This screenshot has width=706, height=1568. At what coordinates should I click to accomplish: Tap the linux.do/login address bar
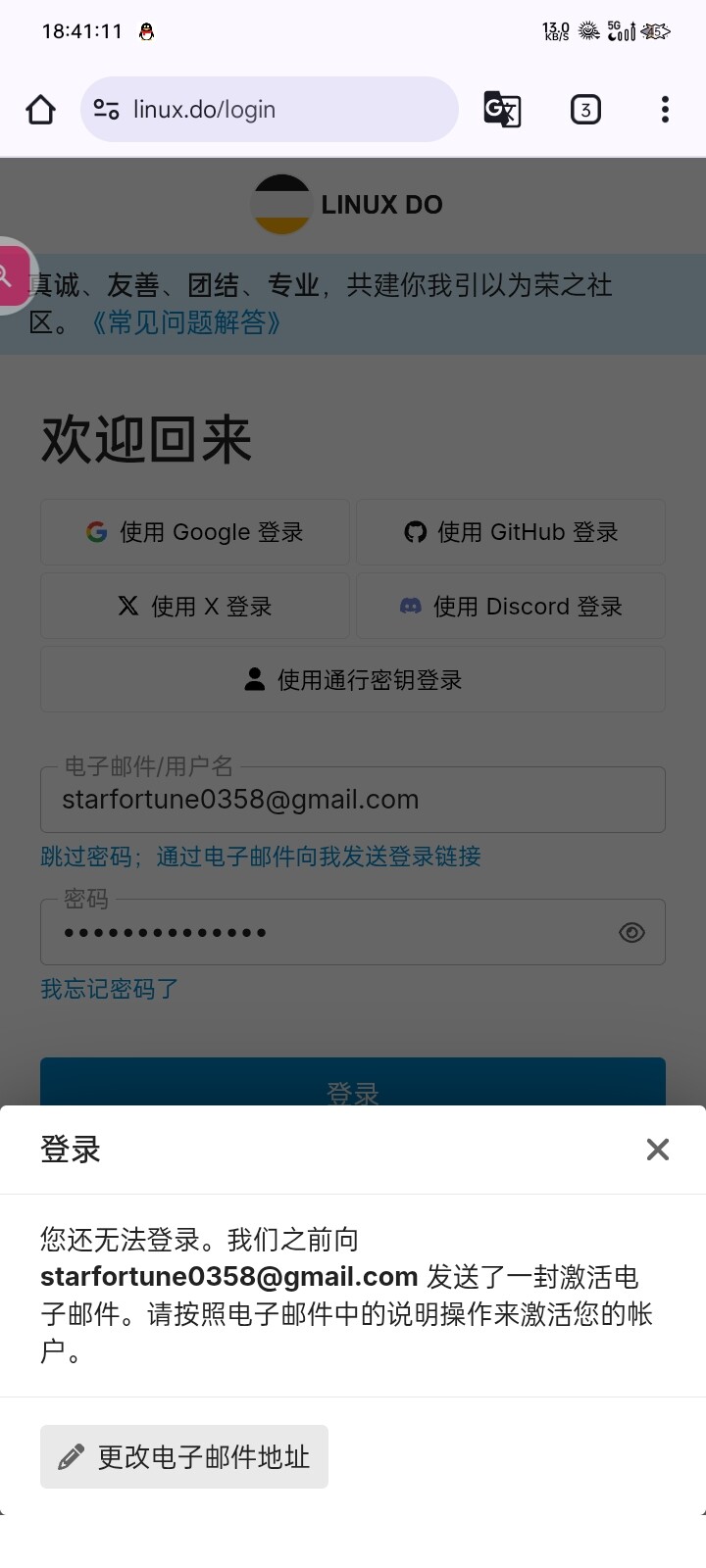[x=270, y=110]
